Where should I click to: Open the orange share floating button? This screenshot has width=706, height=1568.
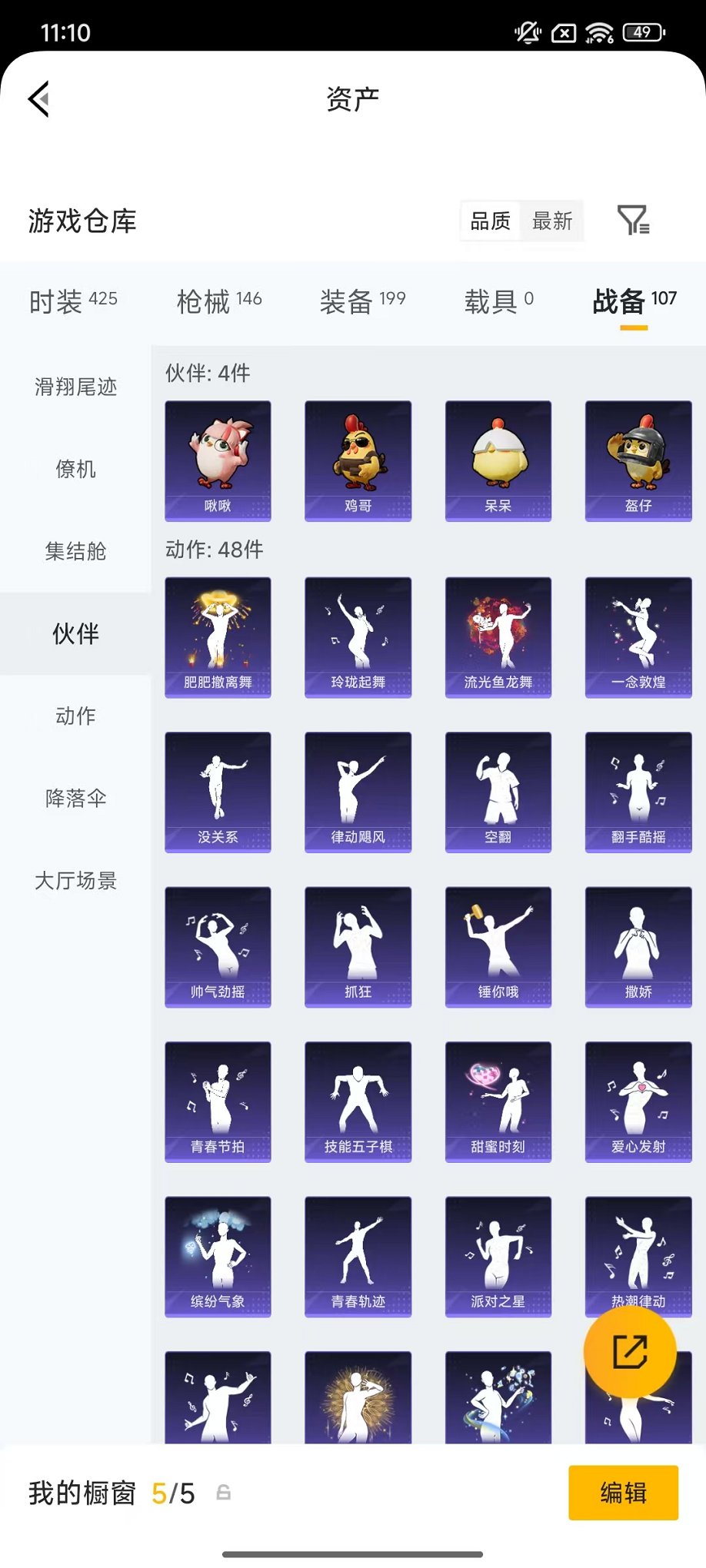click(x=629, y=1353)
